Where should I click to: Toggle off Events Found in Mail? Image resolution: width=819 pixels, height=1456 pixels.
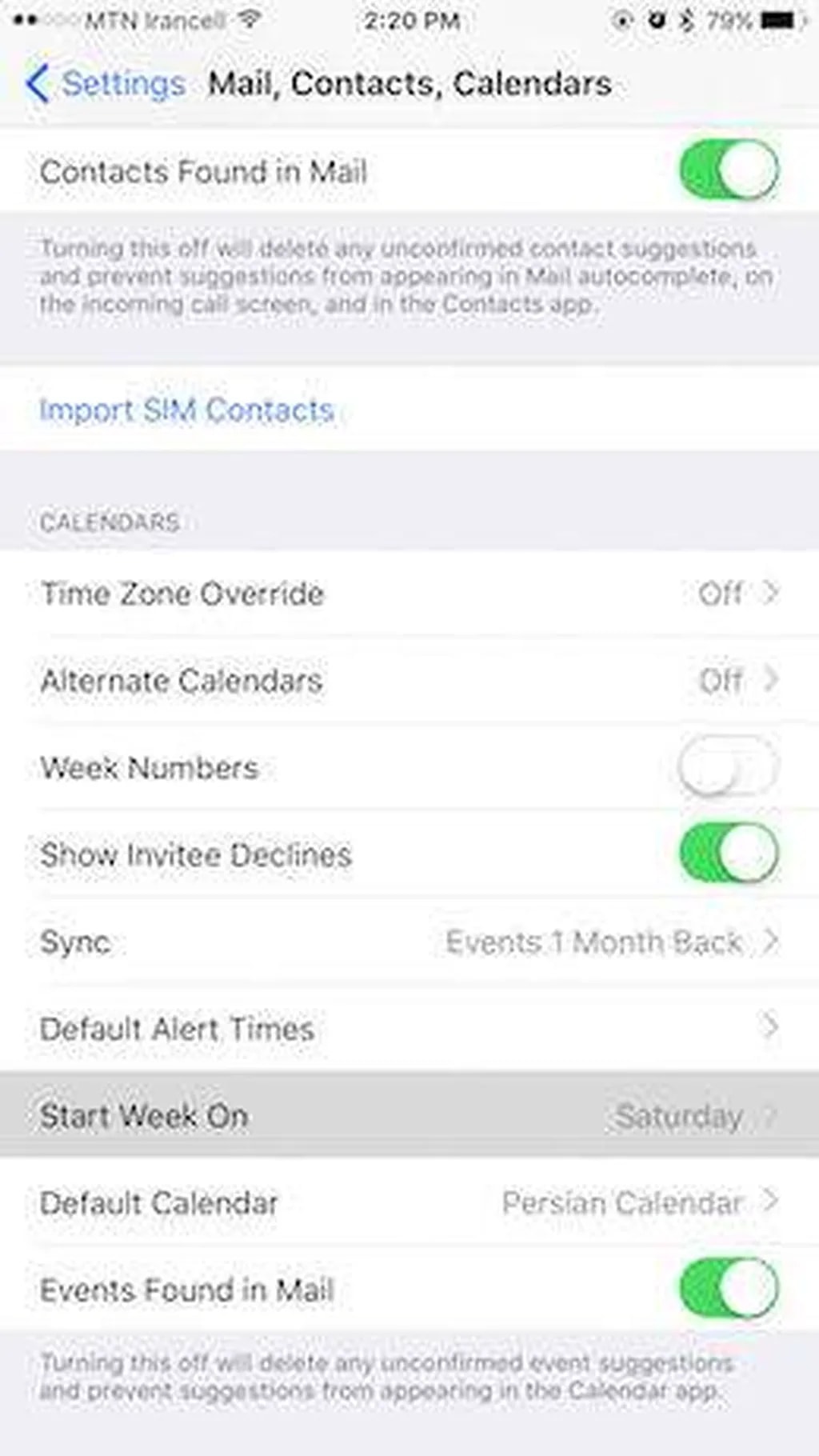pyautogui.click(x=728, y=1289)
